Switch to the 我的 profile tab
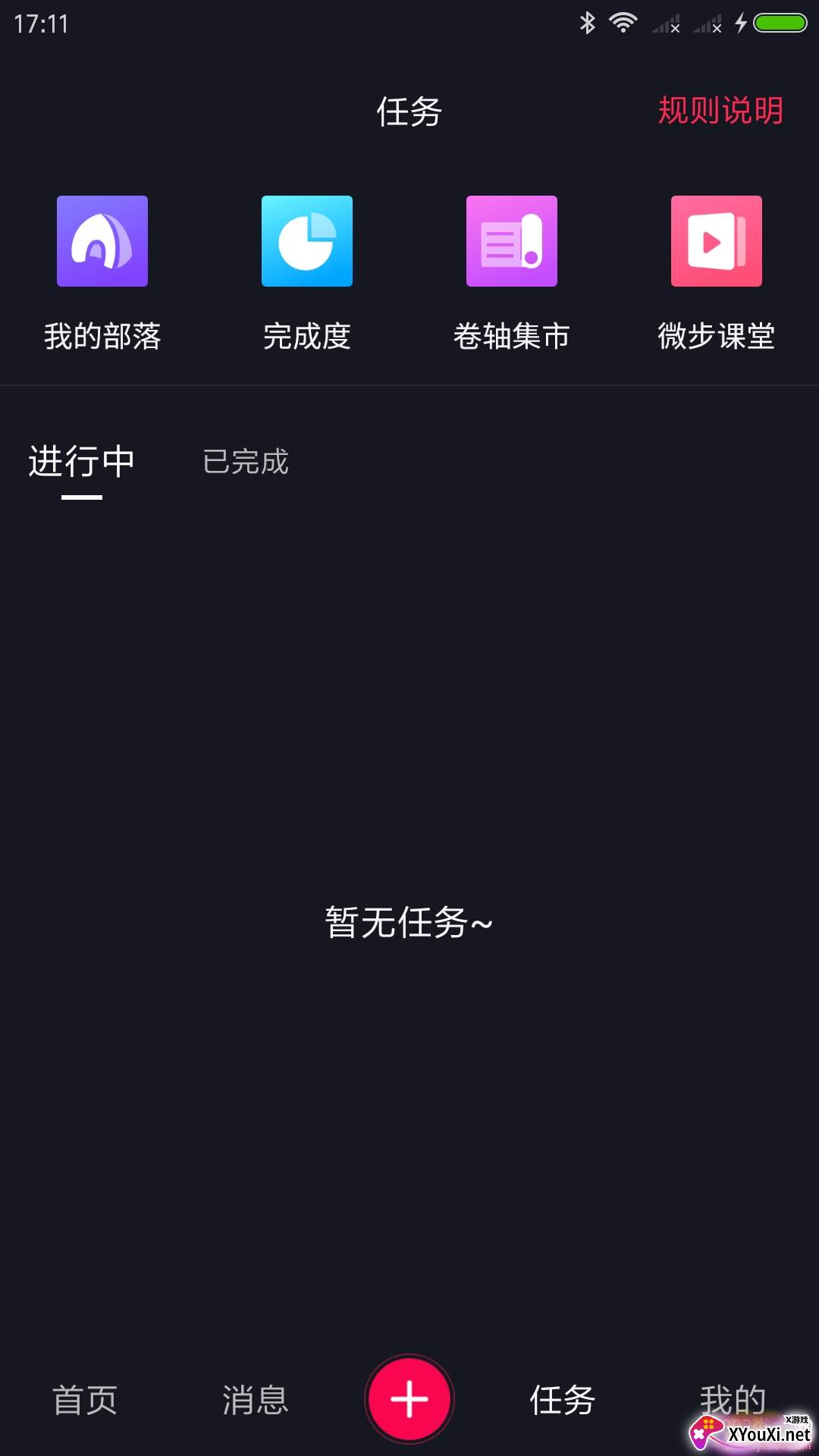This screenshot has height=1456, width=819. pyautogui.click(x=732, y=1398)
